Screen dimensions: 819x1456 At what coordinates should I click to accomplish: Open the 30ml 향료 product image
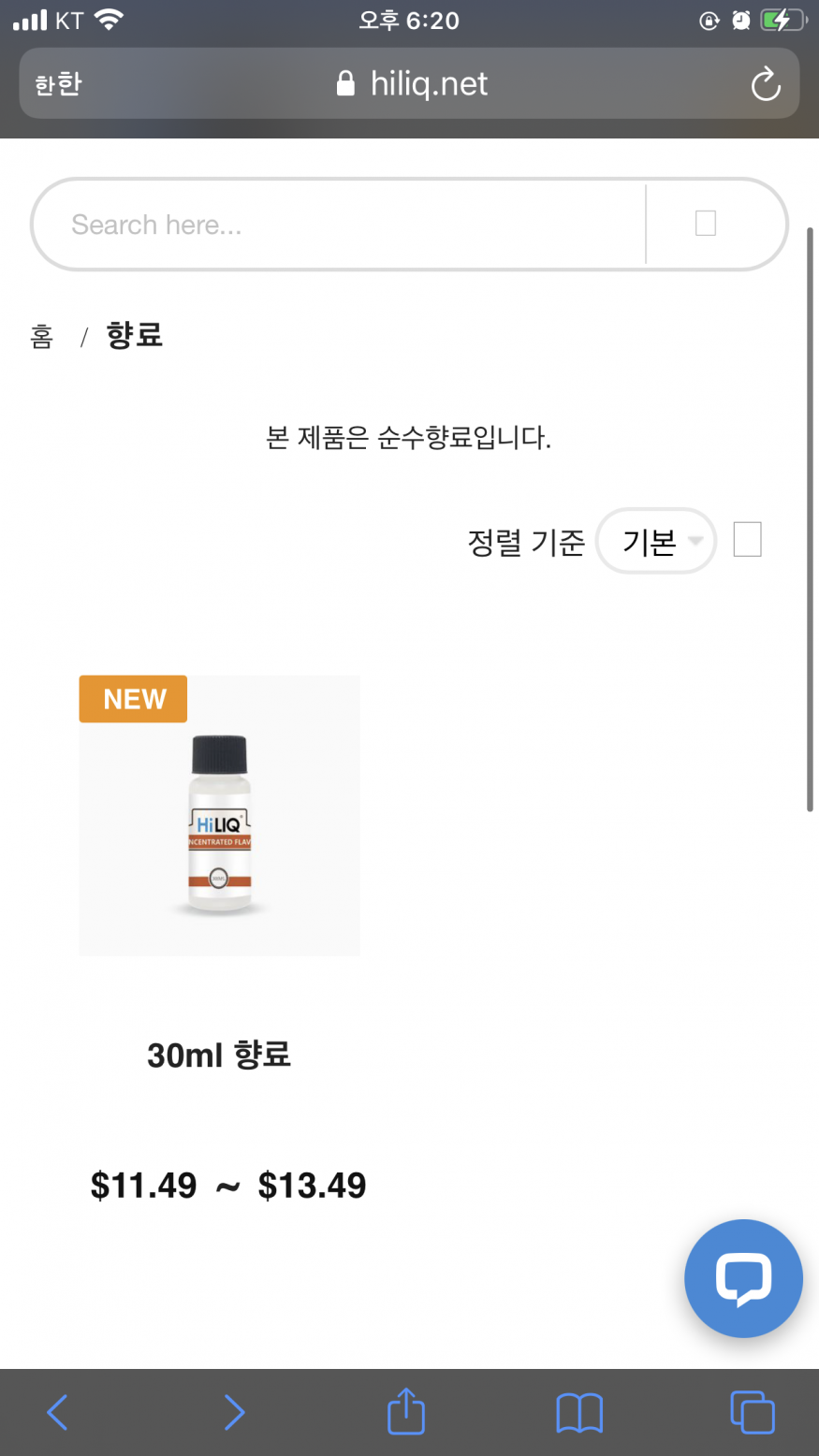pos(219,816)
